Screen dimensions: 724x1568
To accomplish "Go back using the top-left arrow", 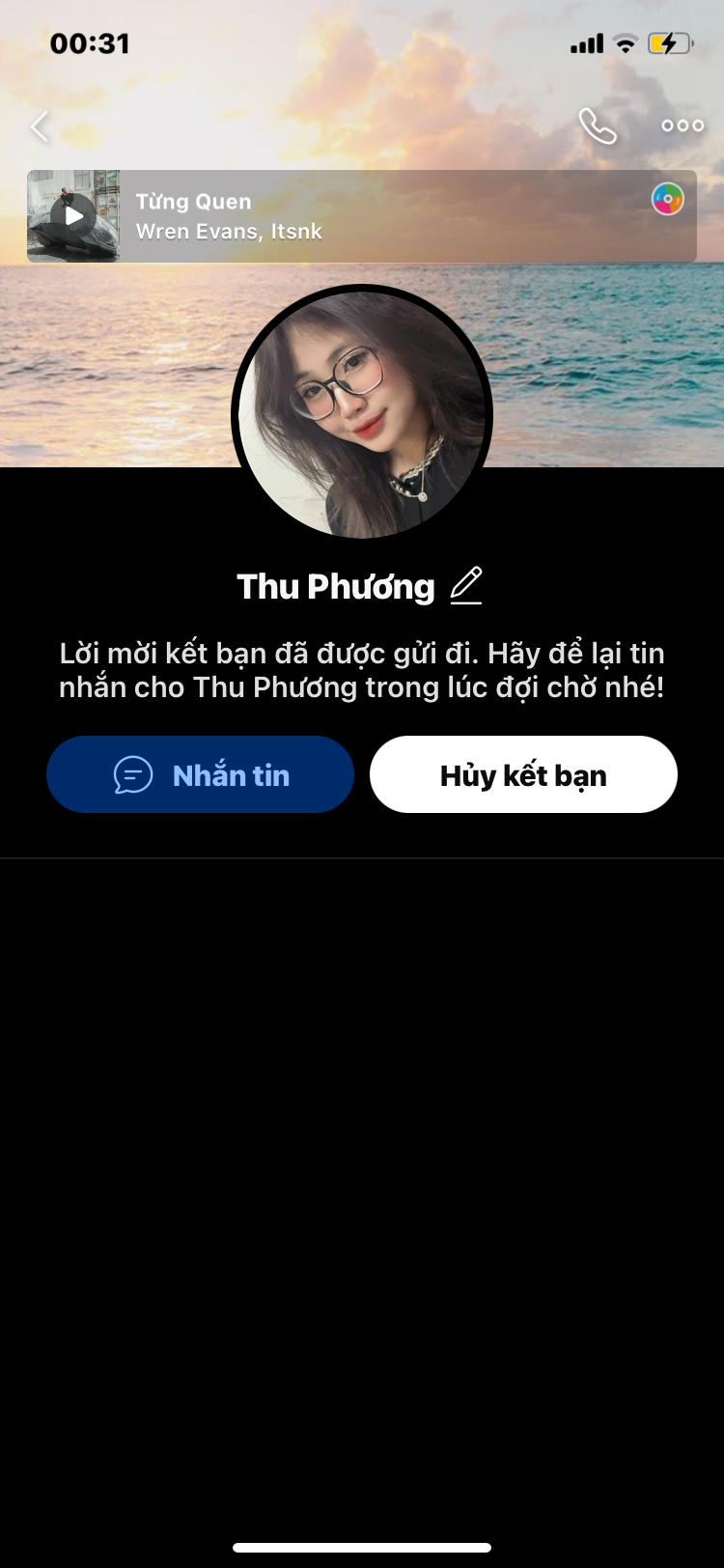I will [40, 126].
